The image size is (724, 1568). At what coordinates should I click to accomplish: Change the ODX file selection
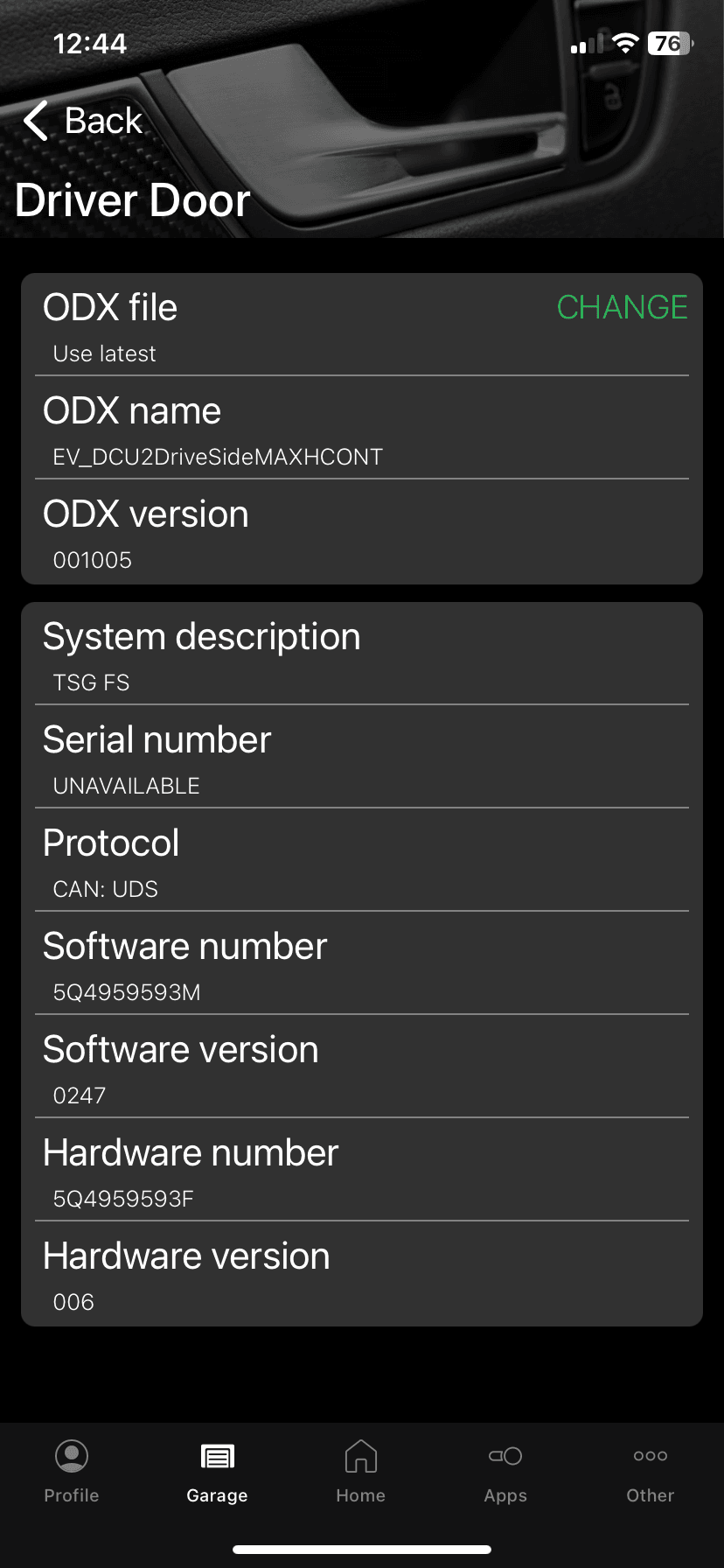coord(622,308)
